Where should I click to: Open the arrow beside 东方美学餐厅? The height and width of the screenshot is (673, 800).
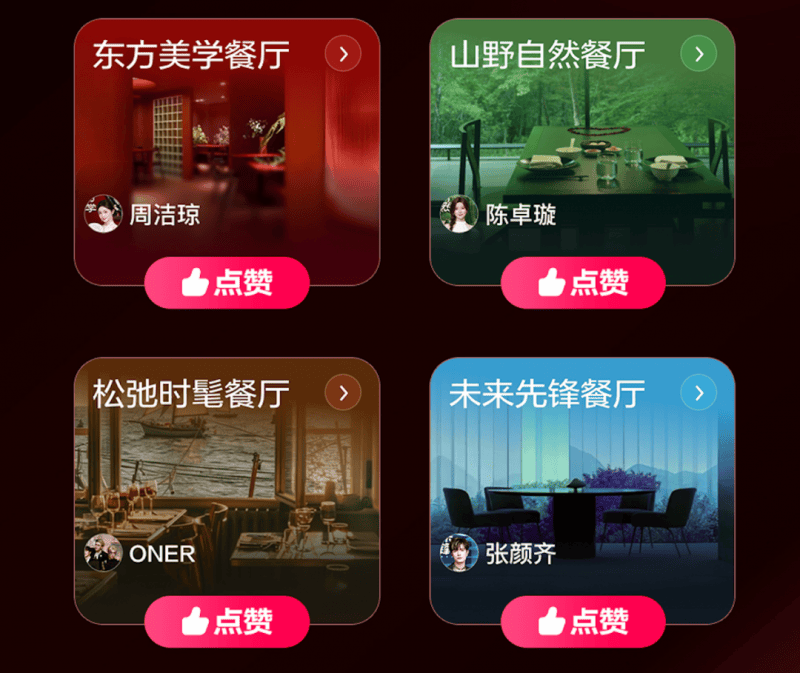(x=343, y=54)
